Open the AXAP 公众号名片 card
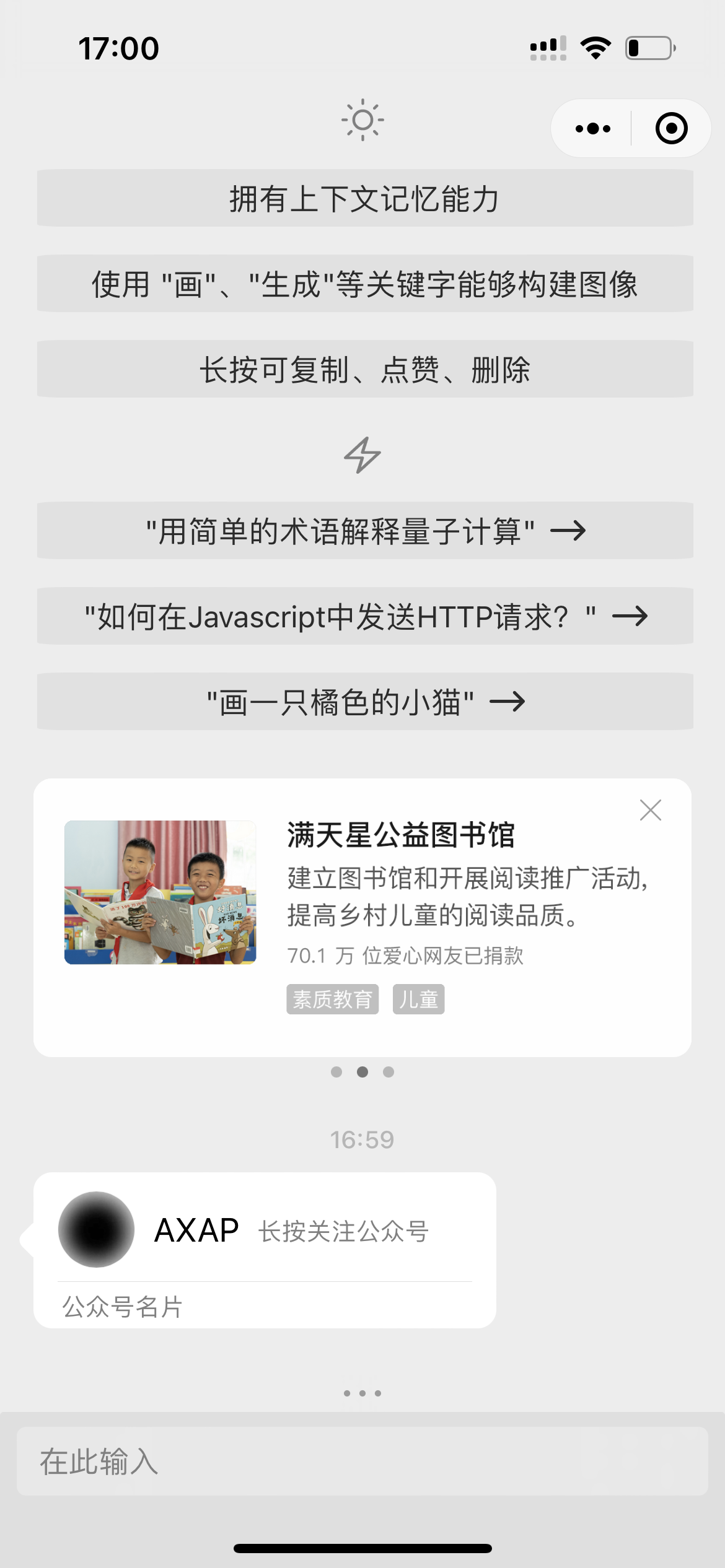This screenshot has width=725, height=1568. [x=265, y=1250]
